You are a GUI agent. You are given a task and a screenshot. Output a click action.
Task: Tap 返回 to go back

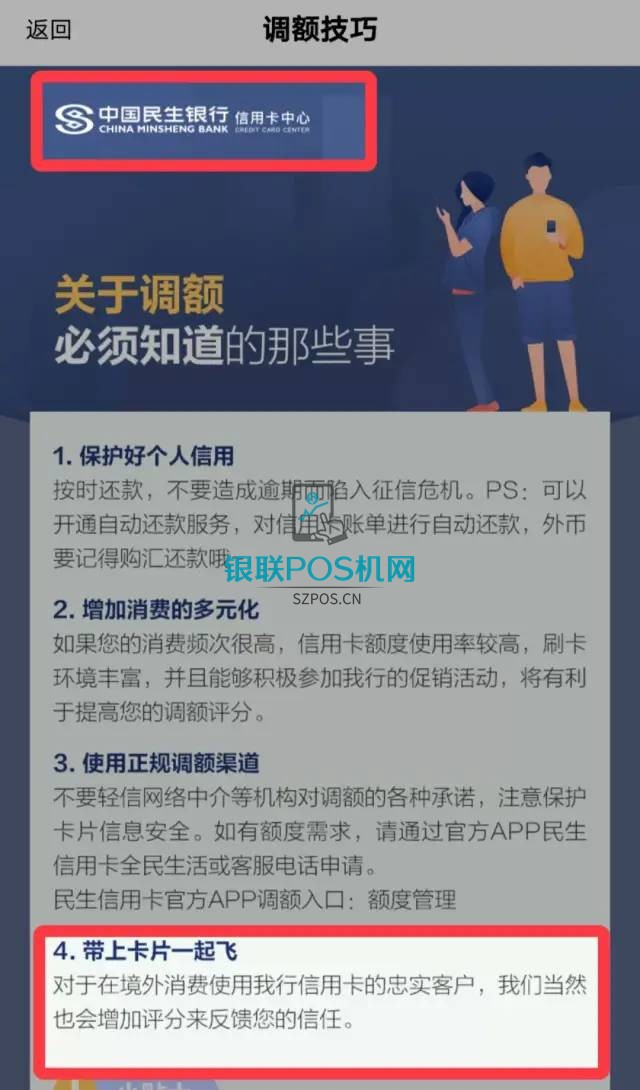49,30
